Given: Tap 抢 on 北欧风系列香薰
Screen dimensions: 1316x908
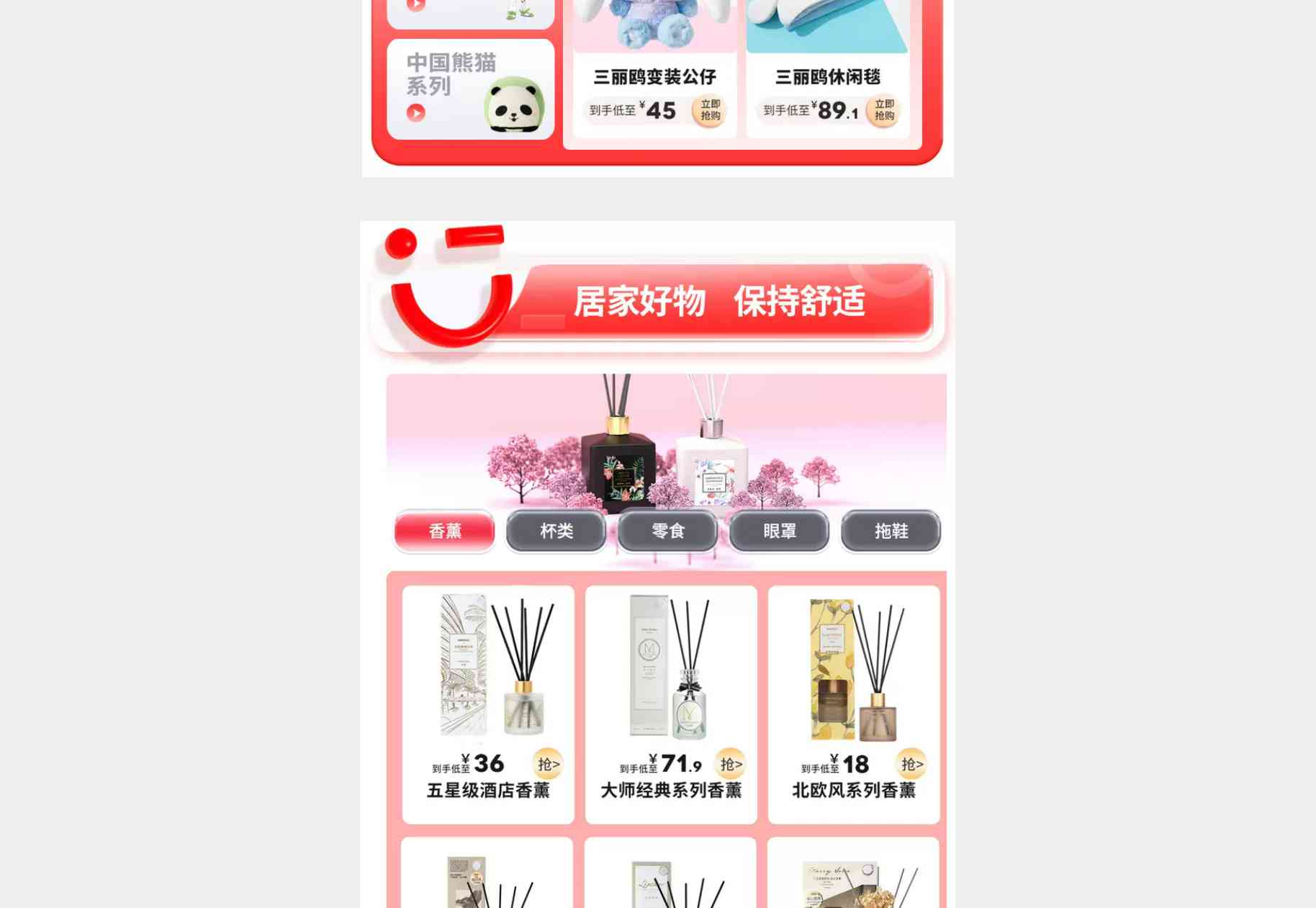Looking at the screenshot, I should tap(911, 764).
